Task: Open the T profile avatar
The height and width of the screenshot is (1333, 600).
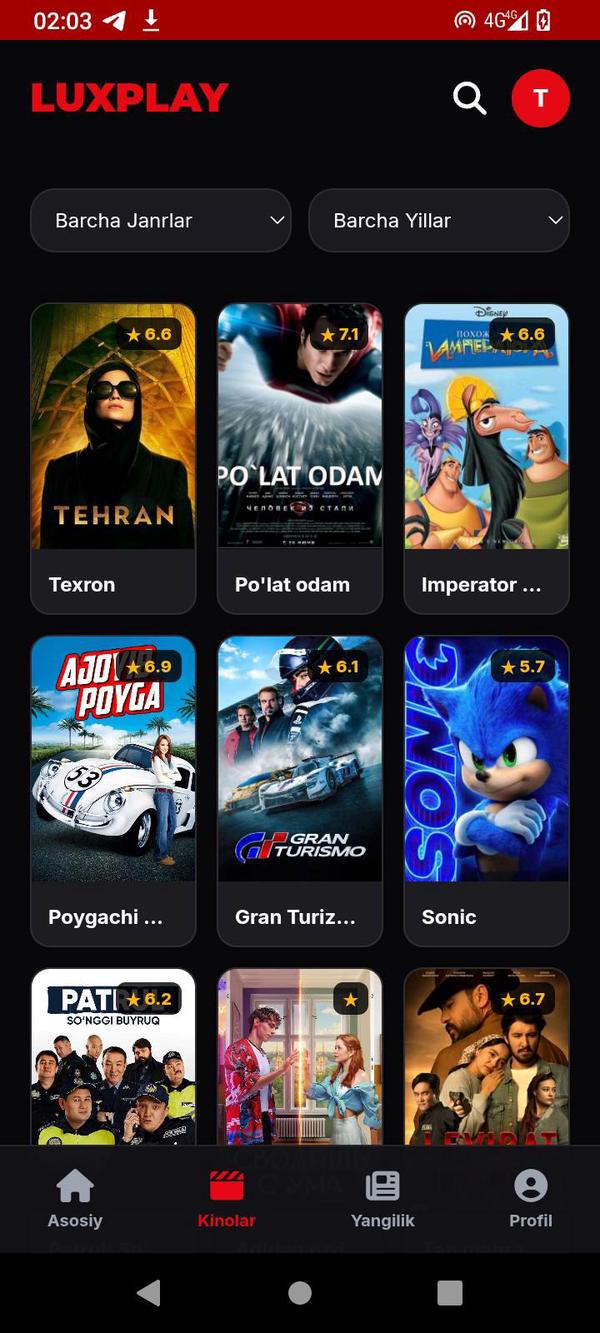Action: point(540,98)
